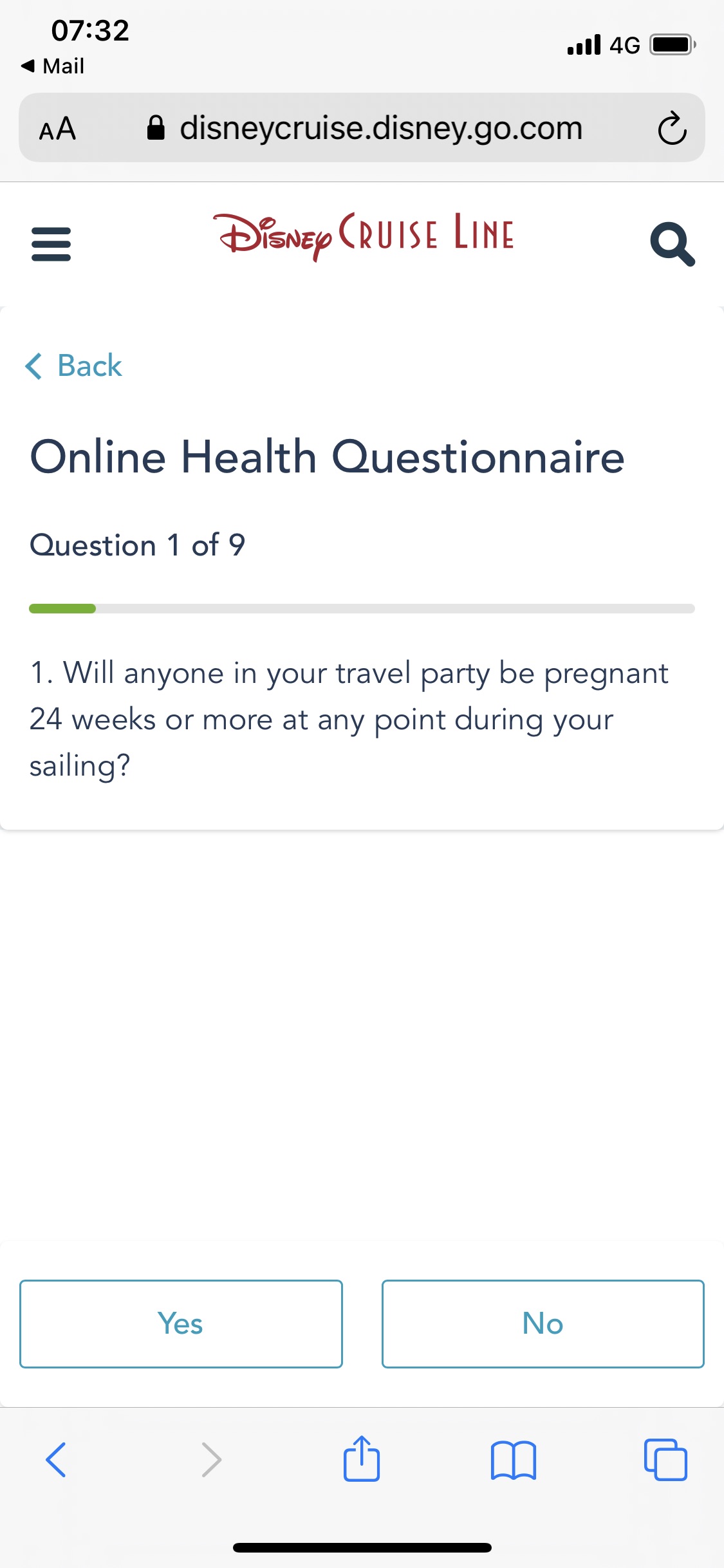The image size is (724, 1568).
Task: Open Safari bookmarks
Action: pyautogui.click(x=513, y=1461)
